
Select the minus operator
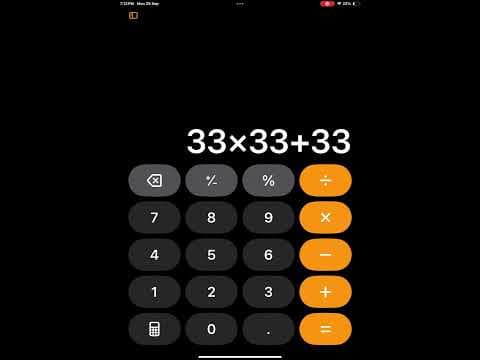pyautogui.click(x=325, y=255)
